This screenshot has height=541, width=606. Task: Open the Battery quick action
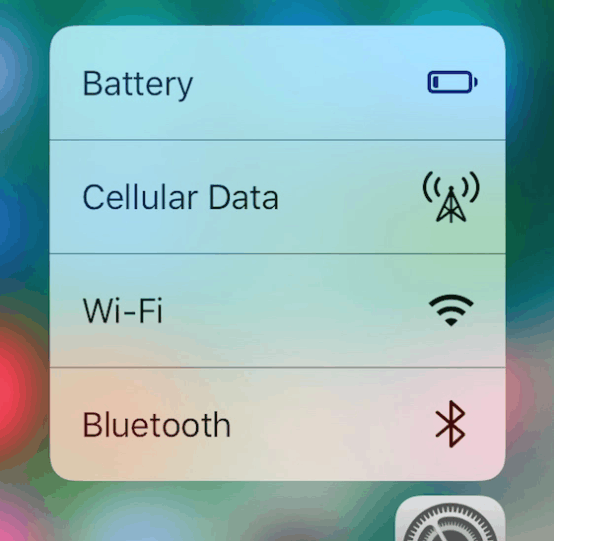(x=277, y=83)
